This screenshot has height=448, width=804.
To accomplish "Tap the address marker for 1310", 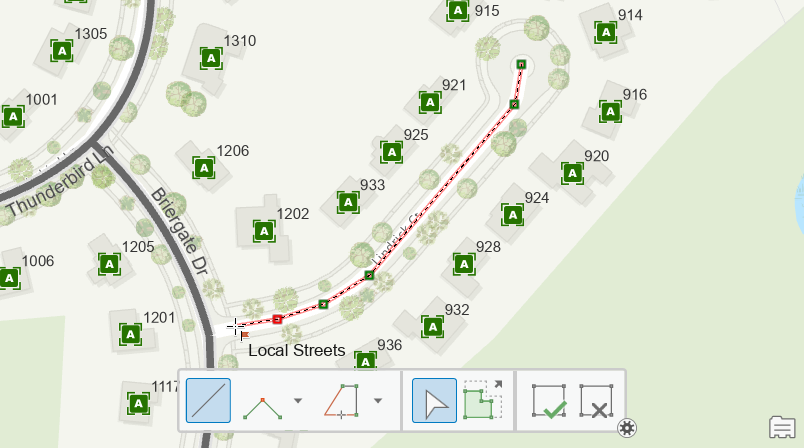I will (x=211, y=58).
